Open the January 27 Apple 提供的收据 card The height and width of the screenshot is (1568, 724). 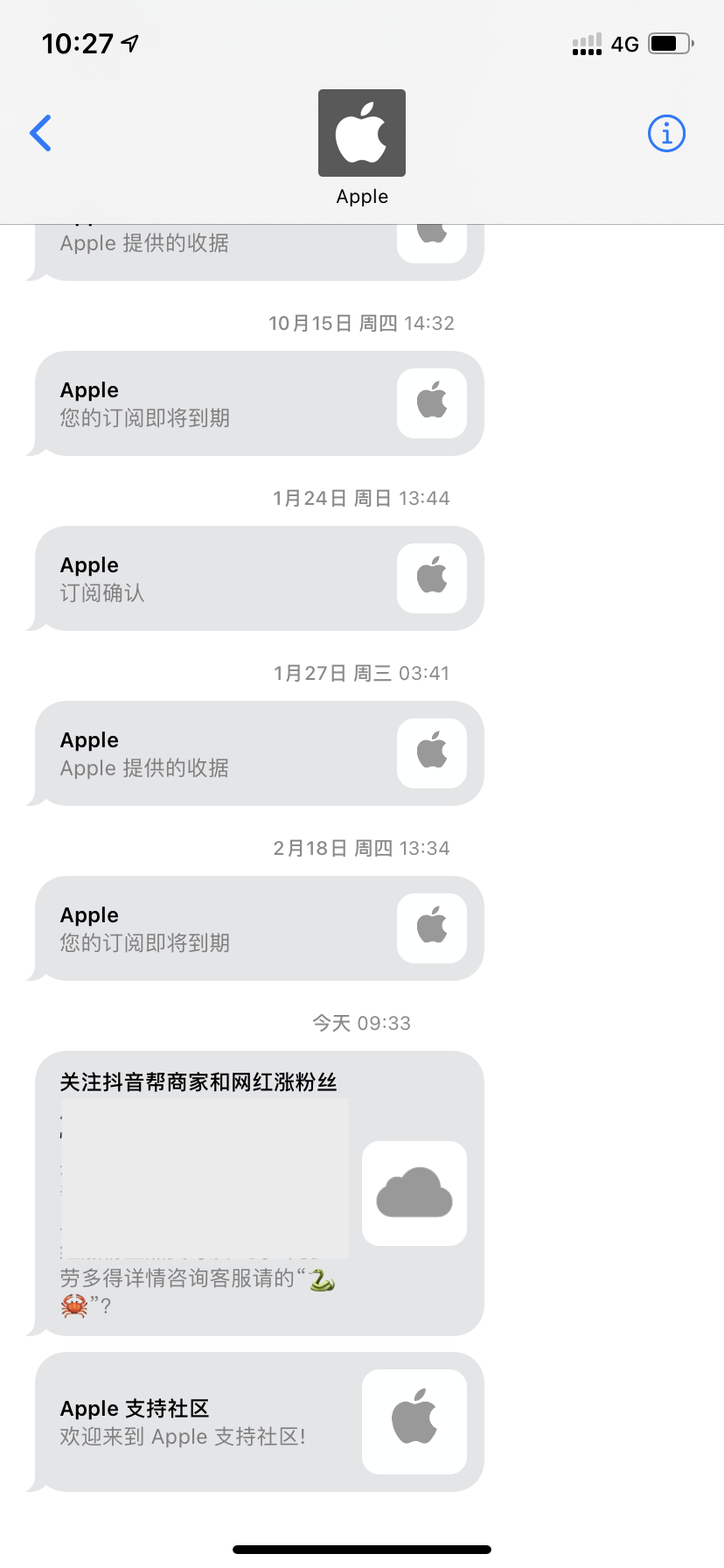point(259,753)
